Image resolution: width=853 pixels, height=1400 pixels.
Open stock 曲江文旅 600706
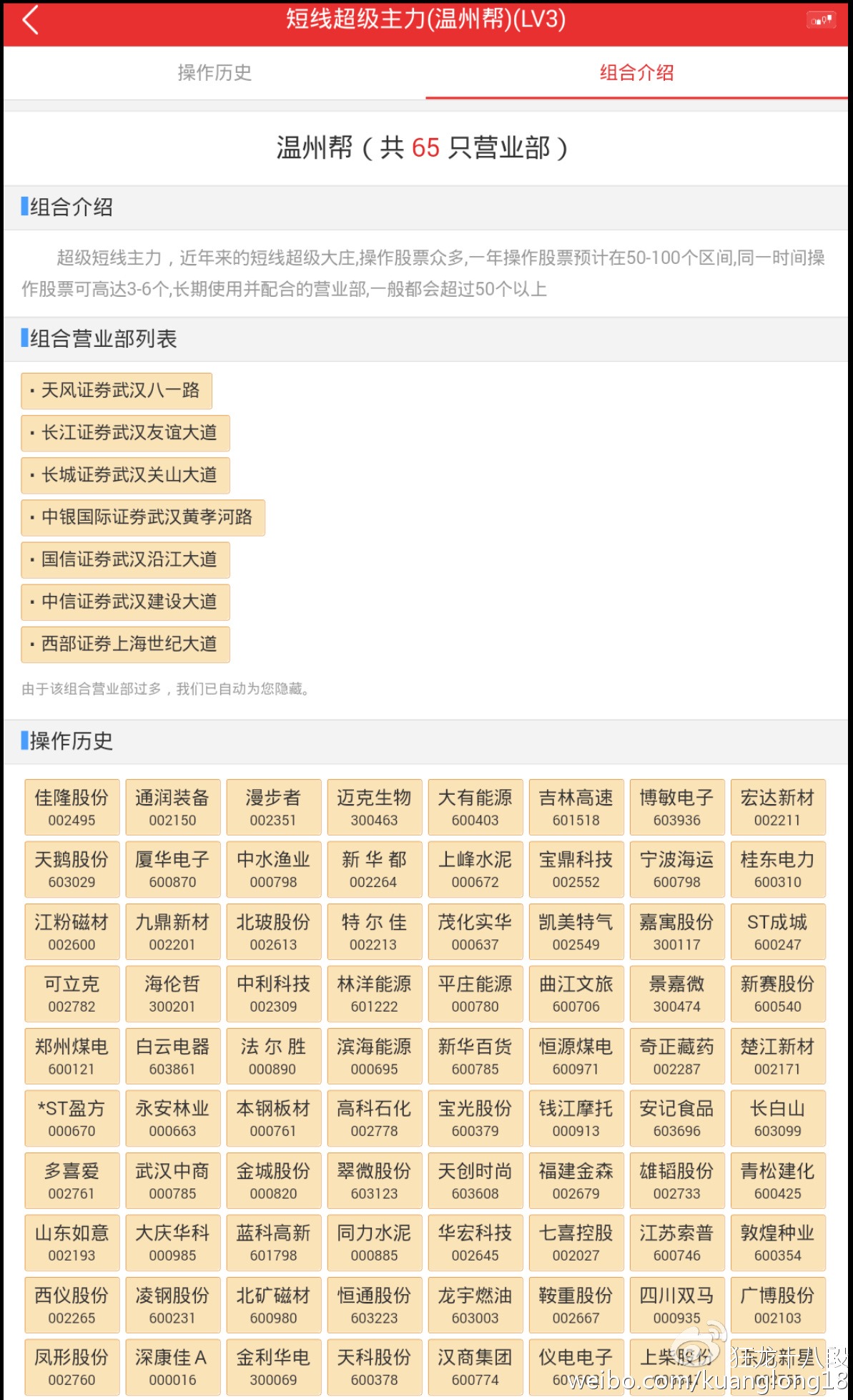pos(576,994)
